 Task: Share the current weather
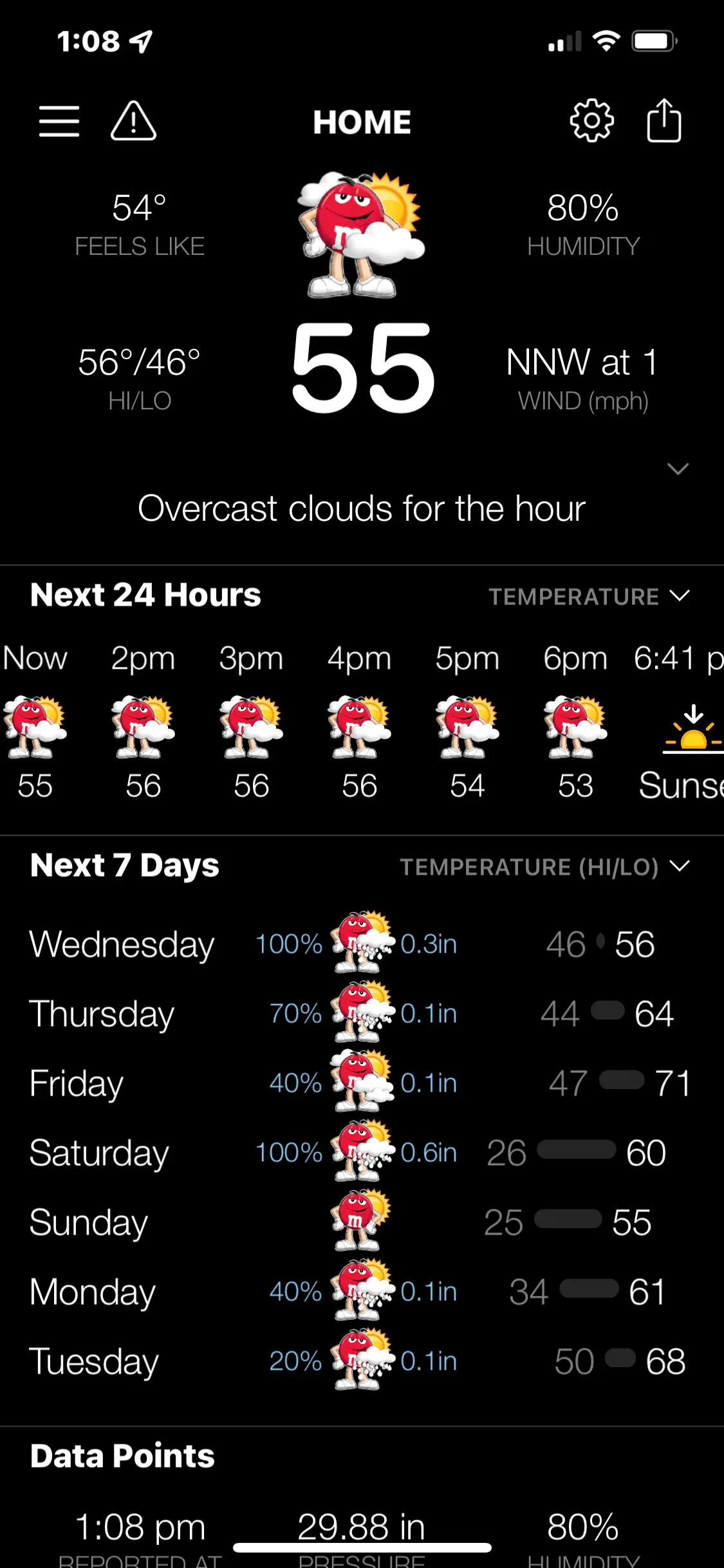tap(664, 120)
